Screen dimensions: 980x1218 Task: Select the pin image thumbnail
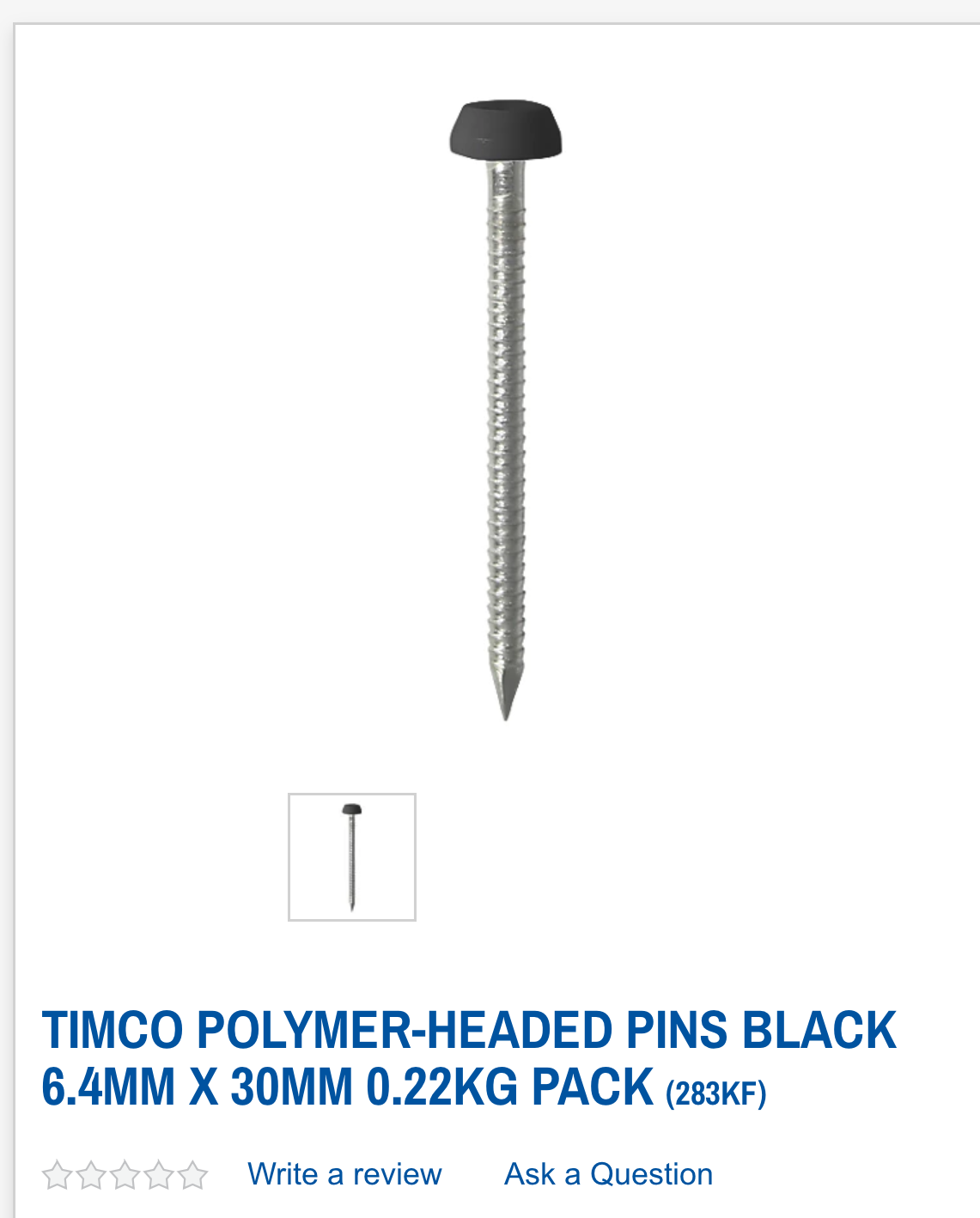pyautogui.click(x=352, y=856)
